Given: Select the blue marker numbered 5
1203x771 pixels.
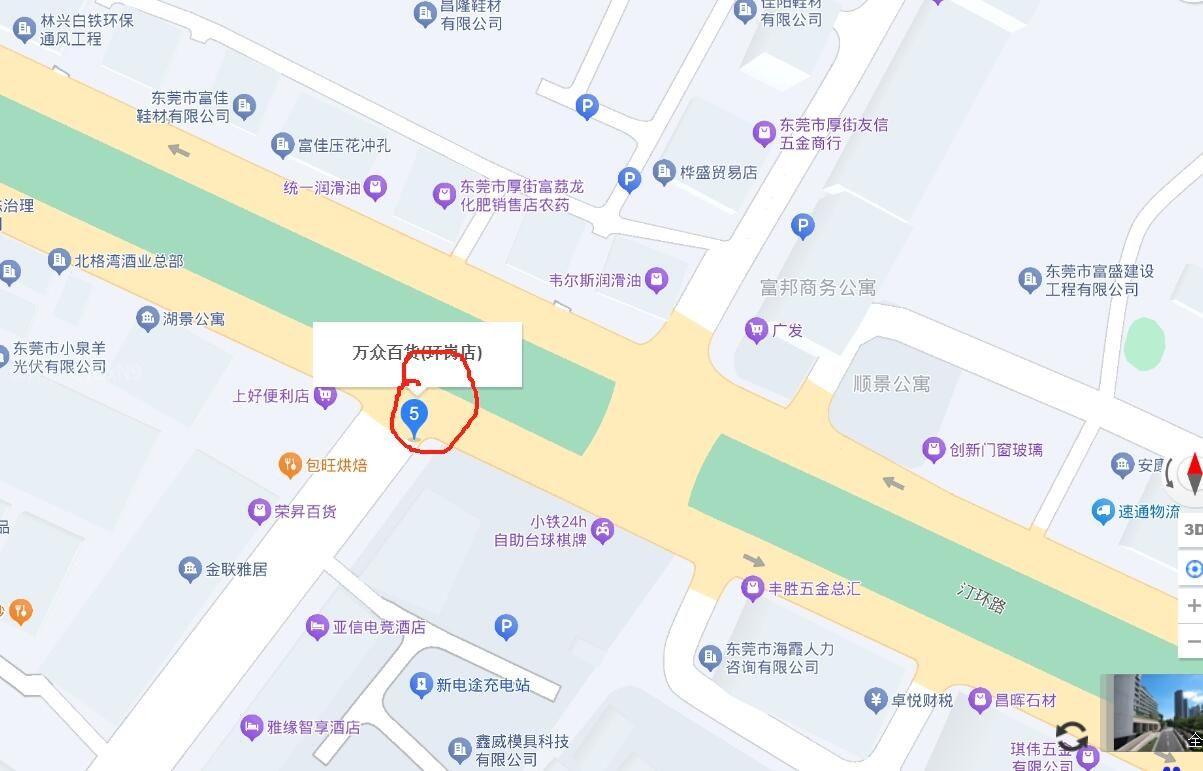Looking at the screenshot, I should 414,416.
